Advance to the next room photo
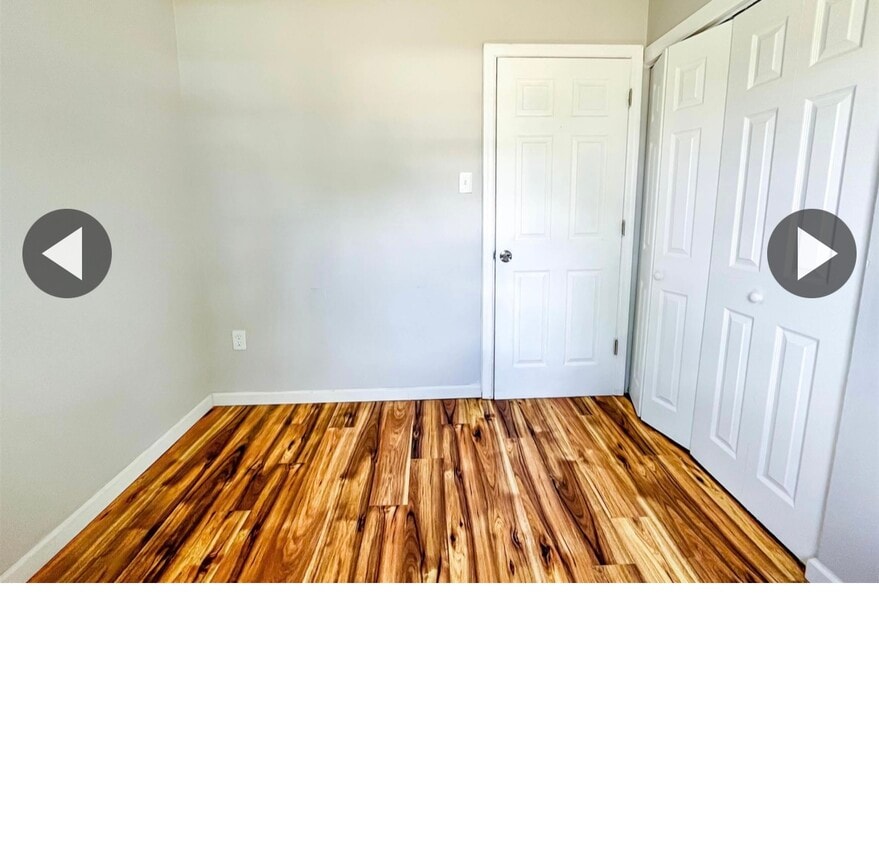Screen dimensions: 879x844 pos(811,253)
